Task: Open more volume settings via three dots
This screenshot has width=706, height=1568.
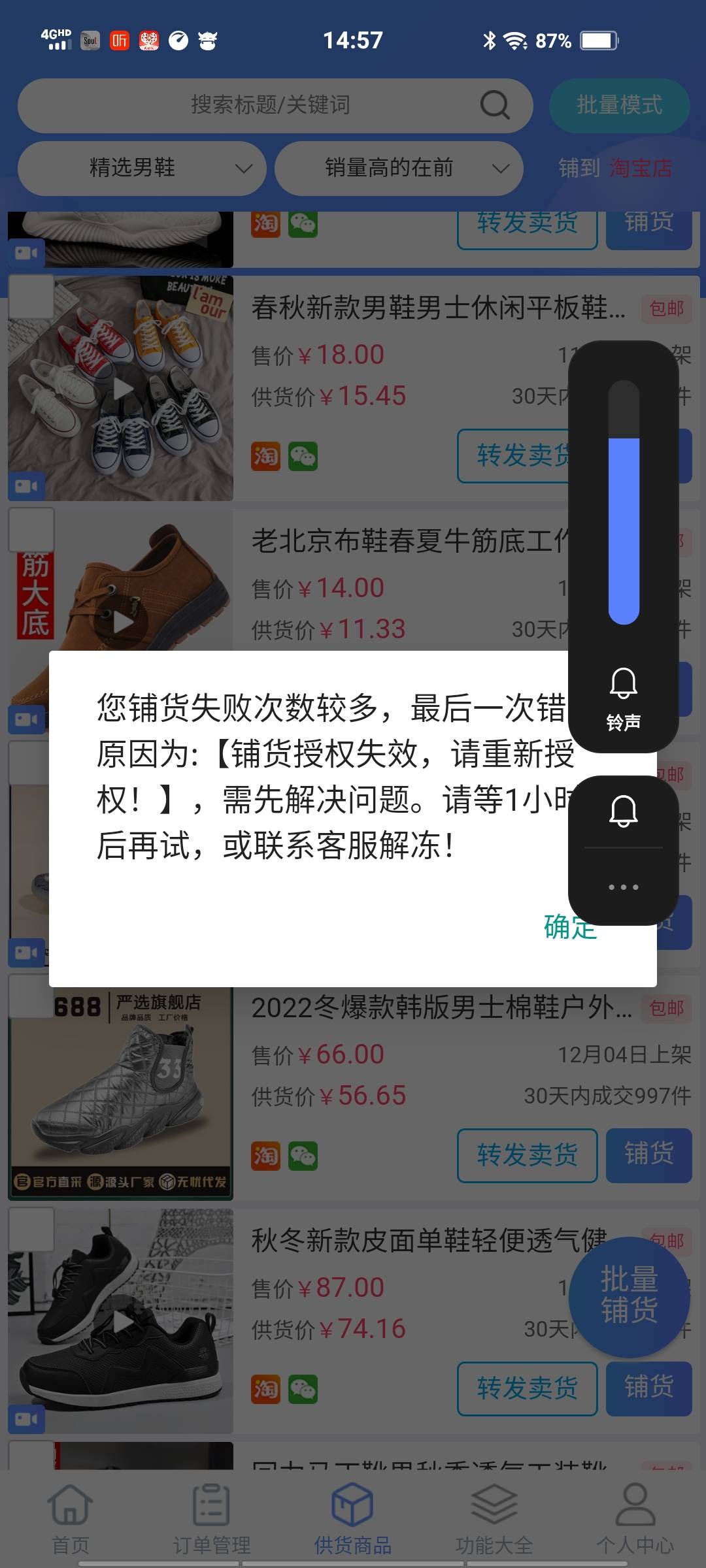Action: coord(624,887)
